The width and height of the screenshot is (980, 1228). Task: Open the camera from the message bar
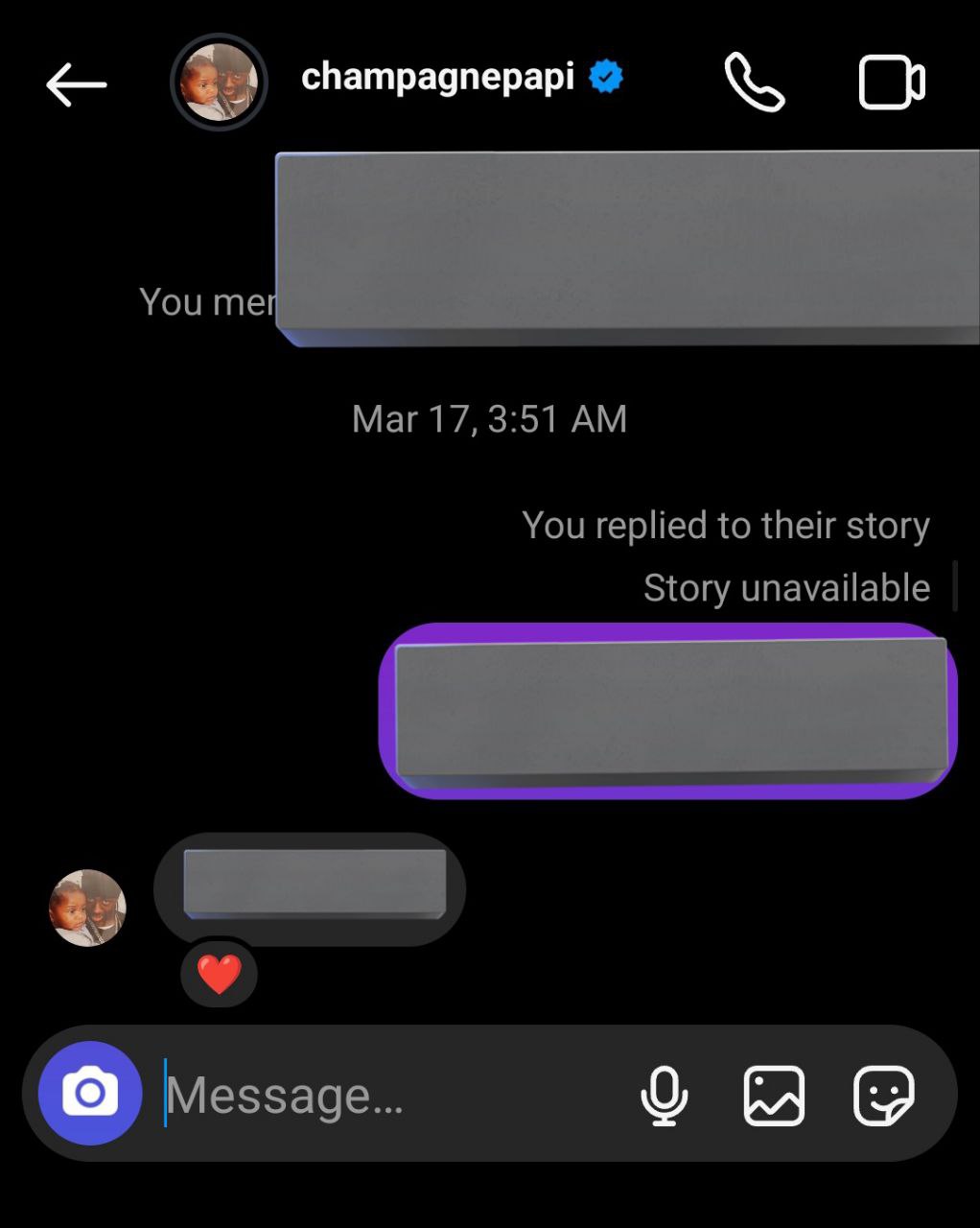point(90,1093)
